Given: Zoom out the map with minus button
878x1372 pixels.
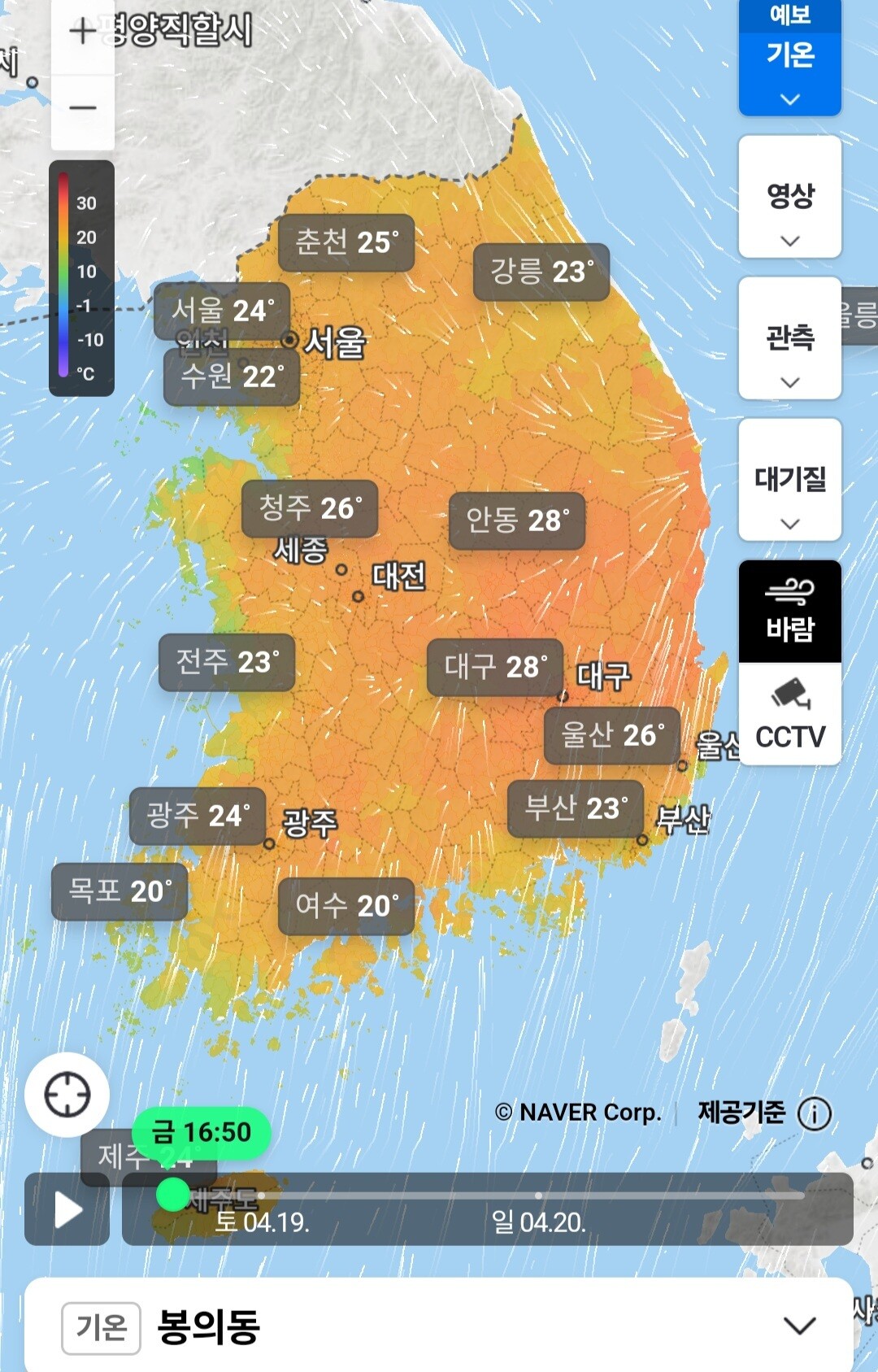Looking at the screenshot, I should (82, 108).
